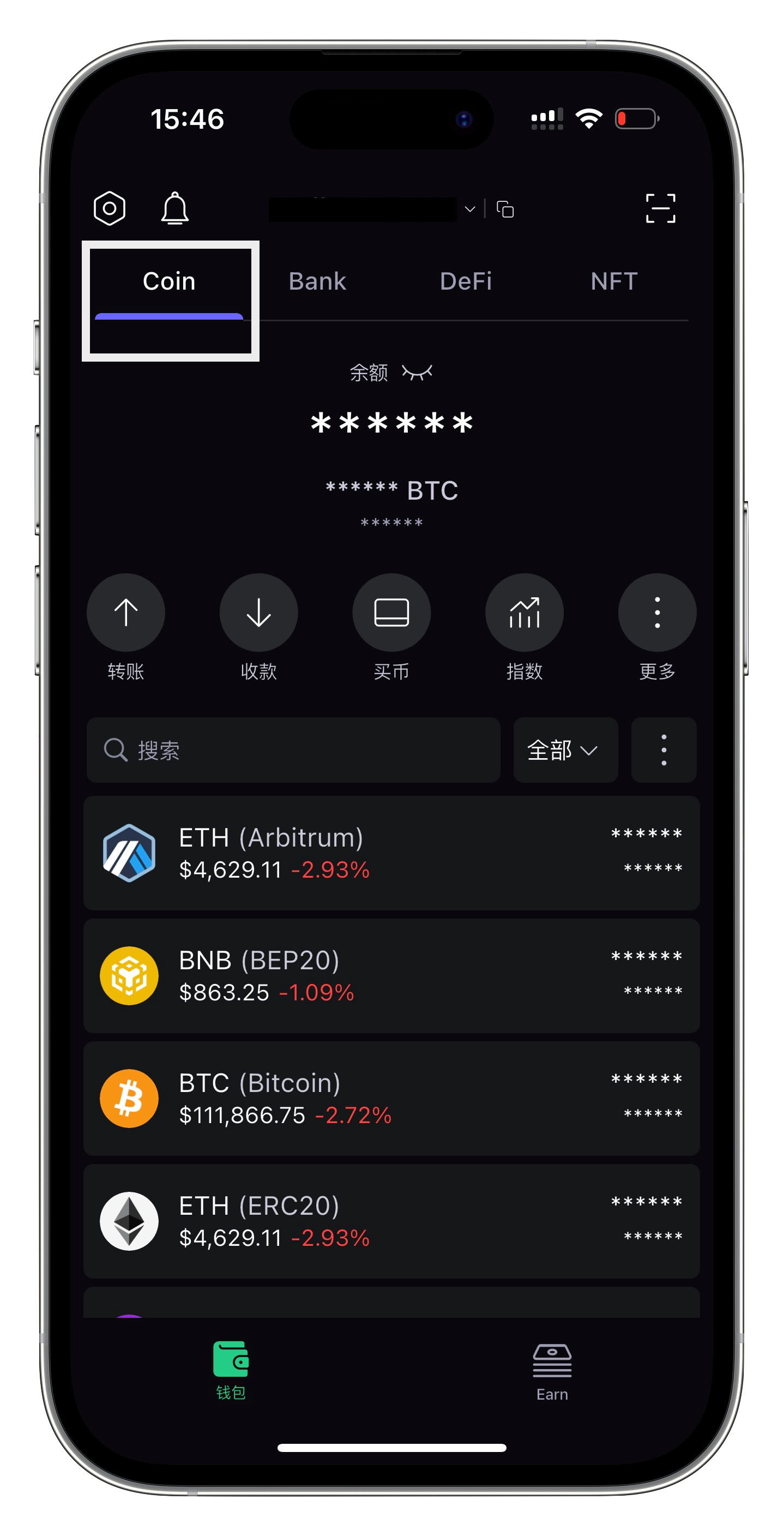Switch to the Bank tab
The width and height of the screenshot is (784, 1536).
(317, 281)
